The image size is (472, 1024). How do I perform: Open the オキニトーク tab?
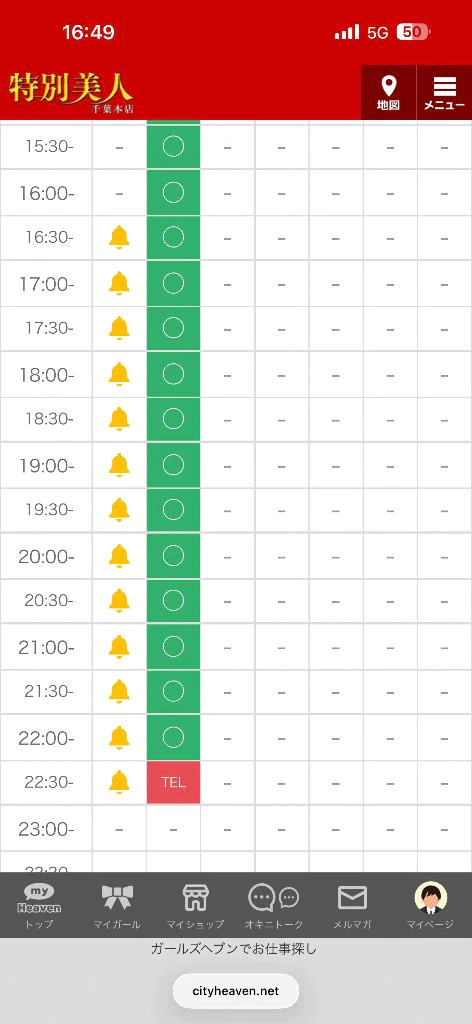tap(274, 906)
